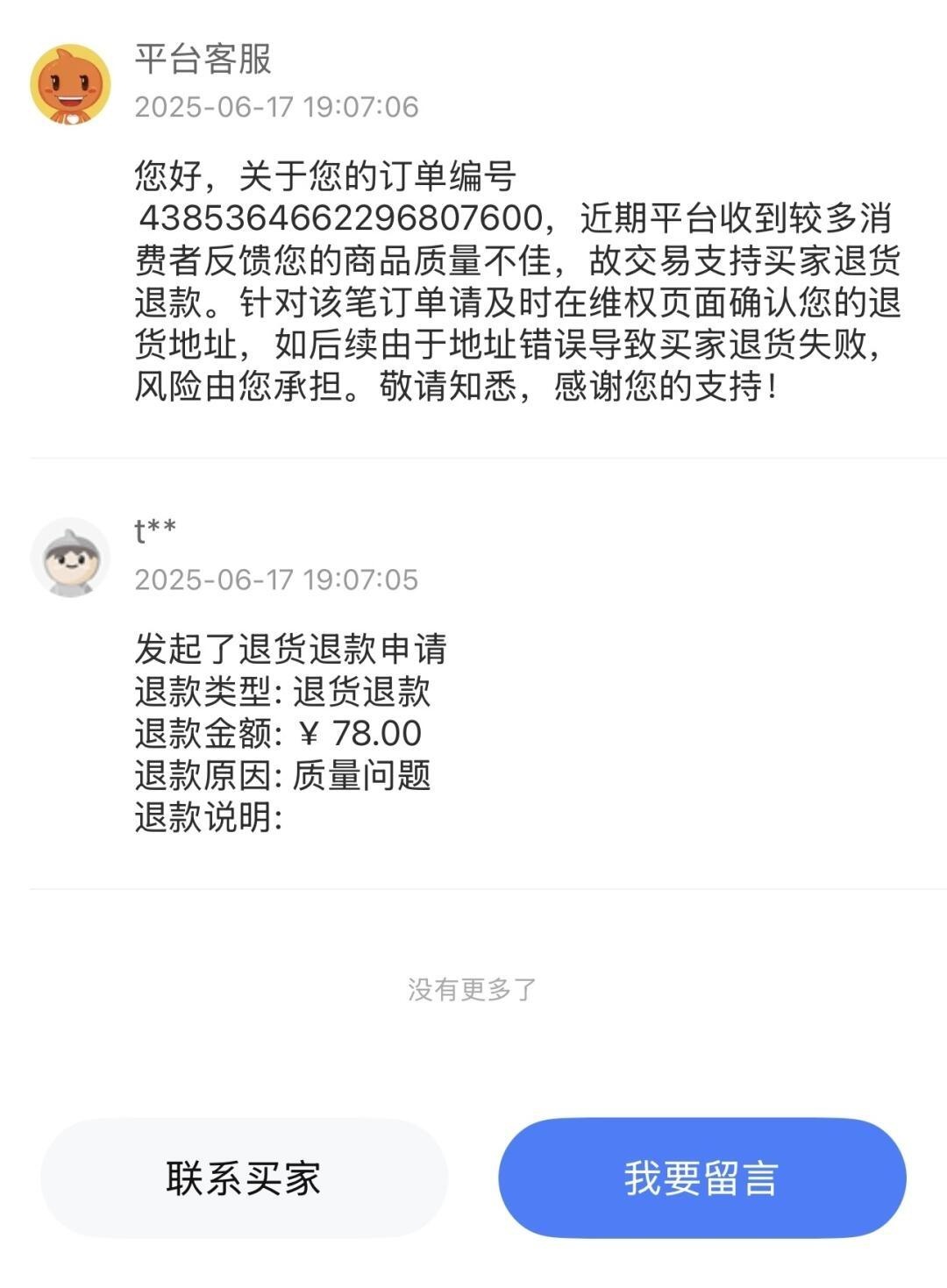947x1288 pixels.
Task: Tap the 联系买家 button
Action: [x=244, y=1178]
